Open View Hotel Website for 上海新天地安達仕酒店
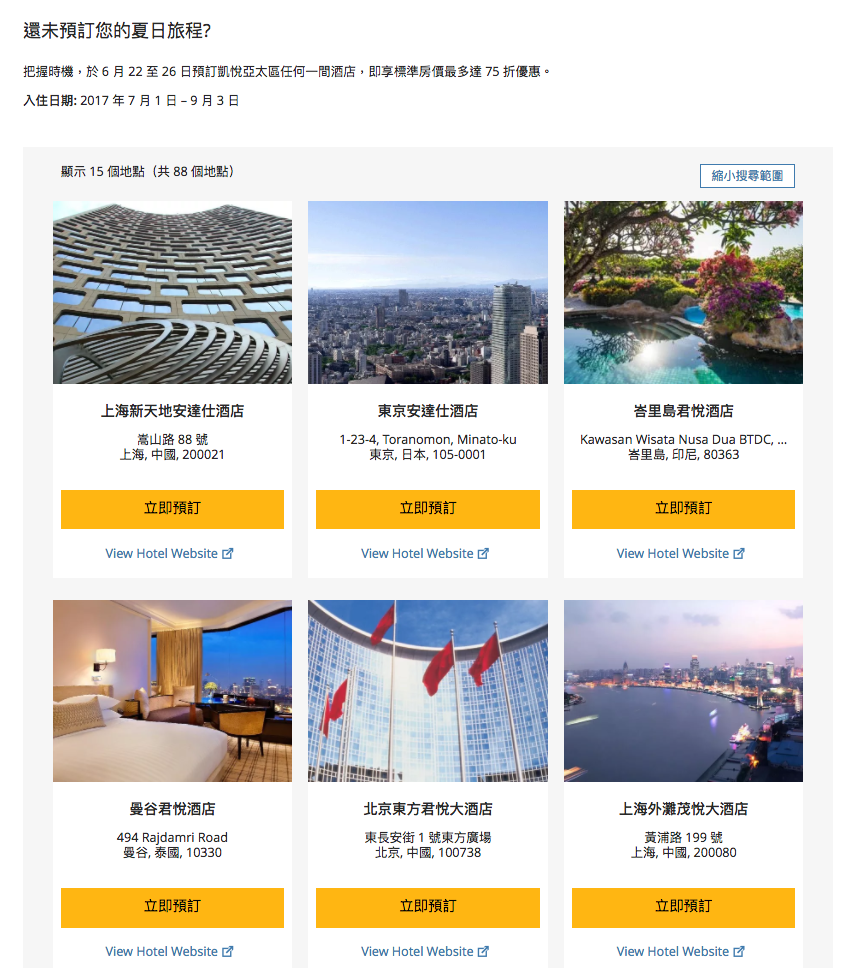Viewport: 860px width, 968px height. coord(169,553)
